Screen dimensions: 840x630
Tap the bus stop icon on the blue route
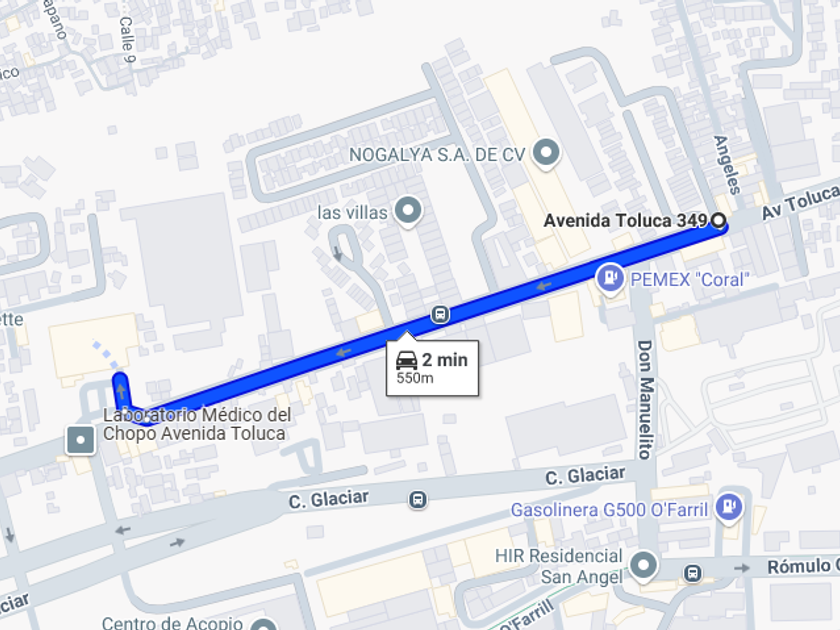[440, 314]
